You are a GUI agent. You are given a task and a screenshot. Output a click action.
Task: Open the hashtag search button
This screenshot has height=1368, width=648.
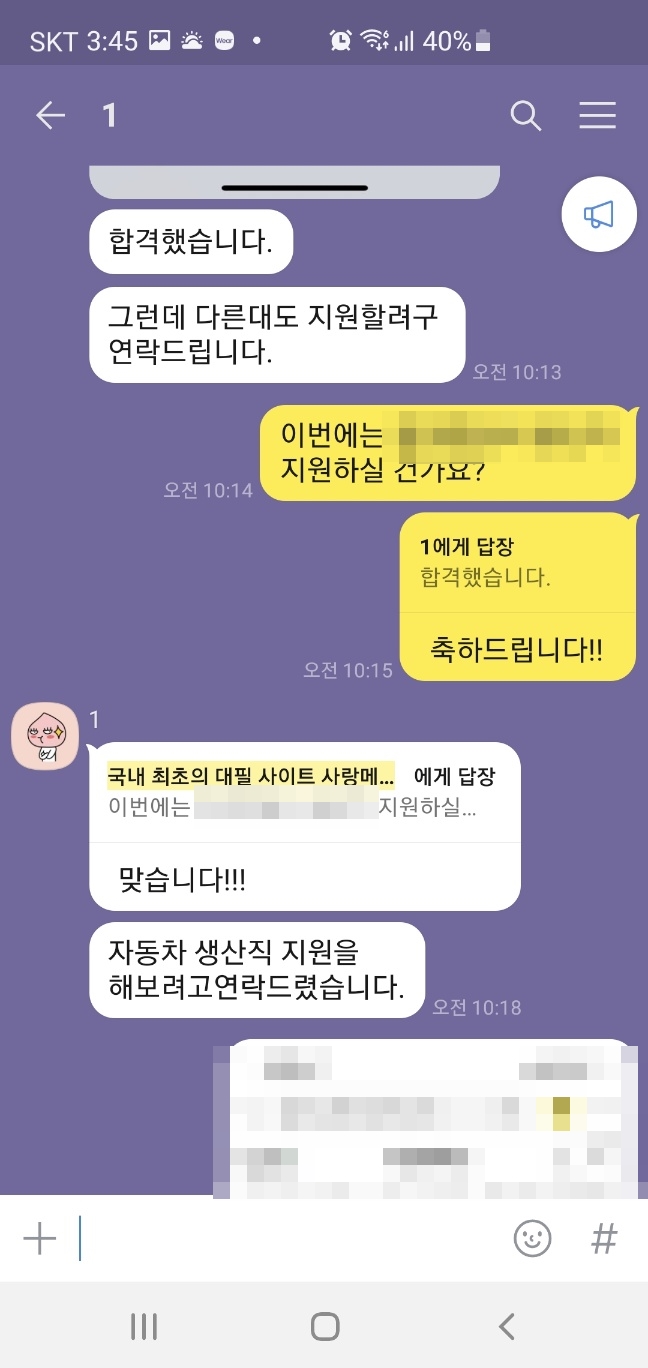(604, 1239)
